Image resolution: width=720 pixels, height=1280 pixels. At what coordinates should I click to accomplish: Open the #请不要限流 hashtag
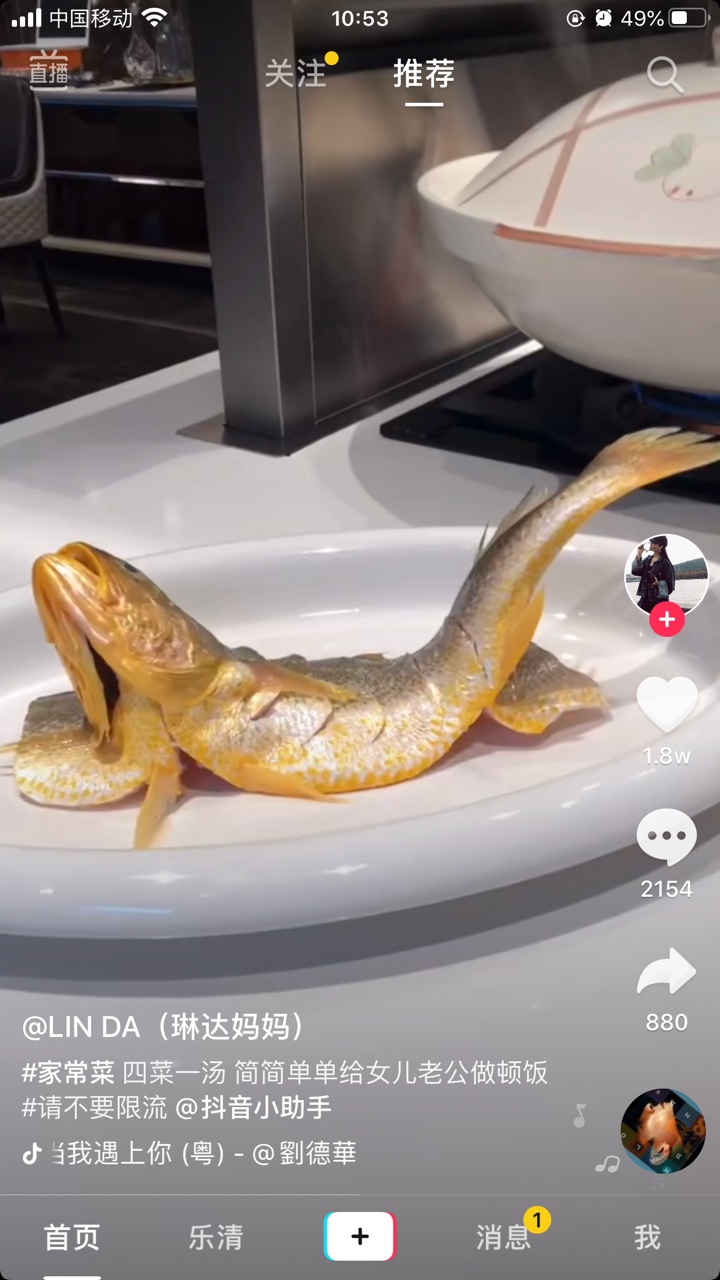[x=94, y=1108]
